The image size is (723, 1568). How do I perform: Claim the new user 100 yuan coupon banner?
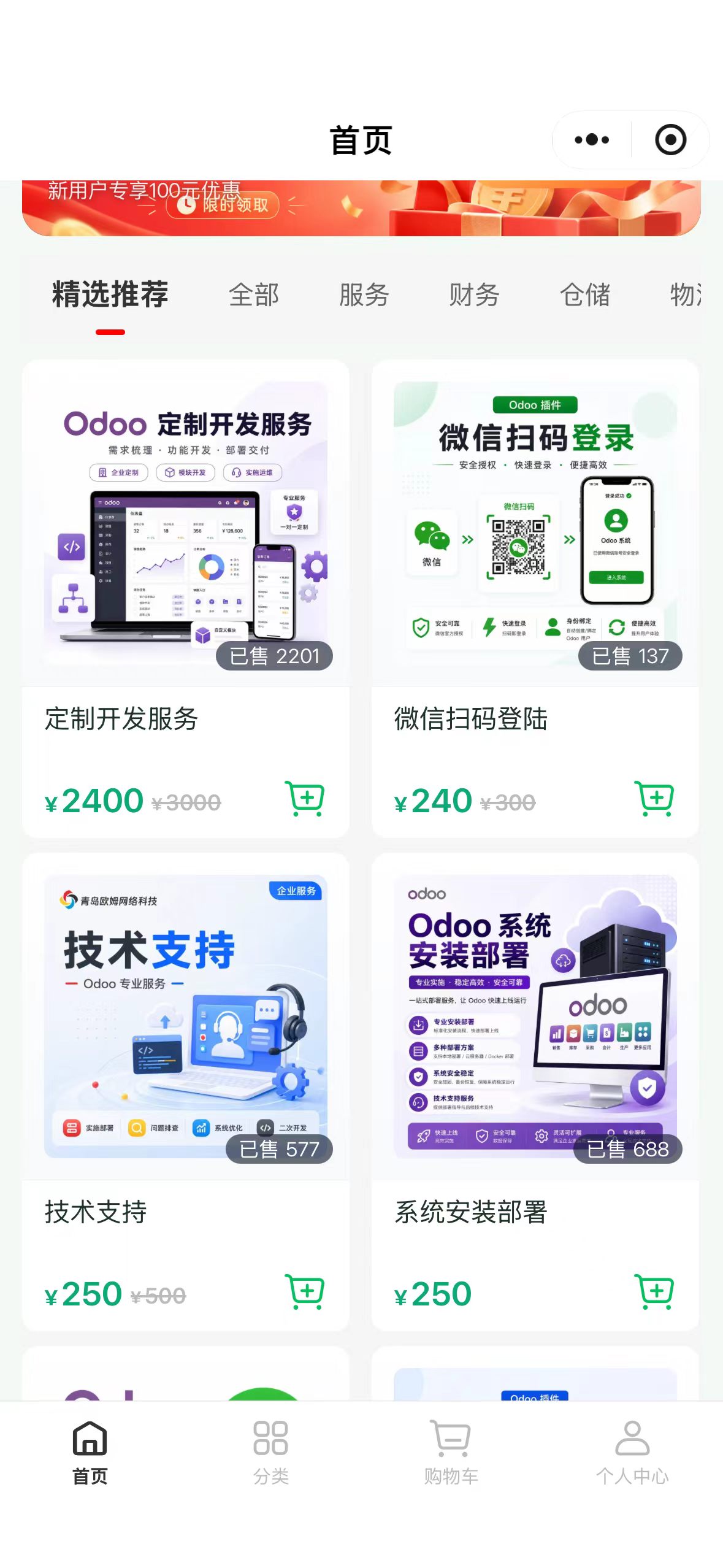click(361, 208)
